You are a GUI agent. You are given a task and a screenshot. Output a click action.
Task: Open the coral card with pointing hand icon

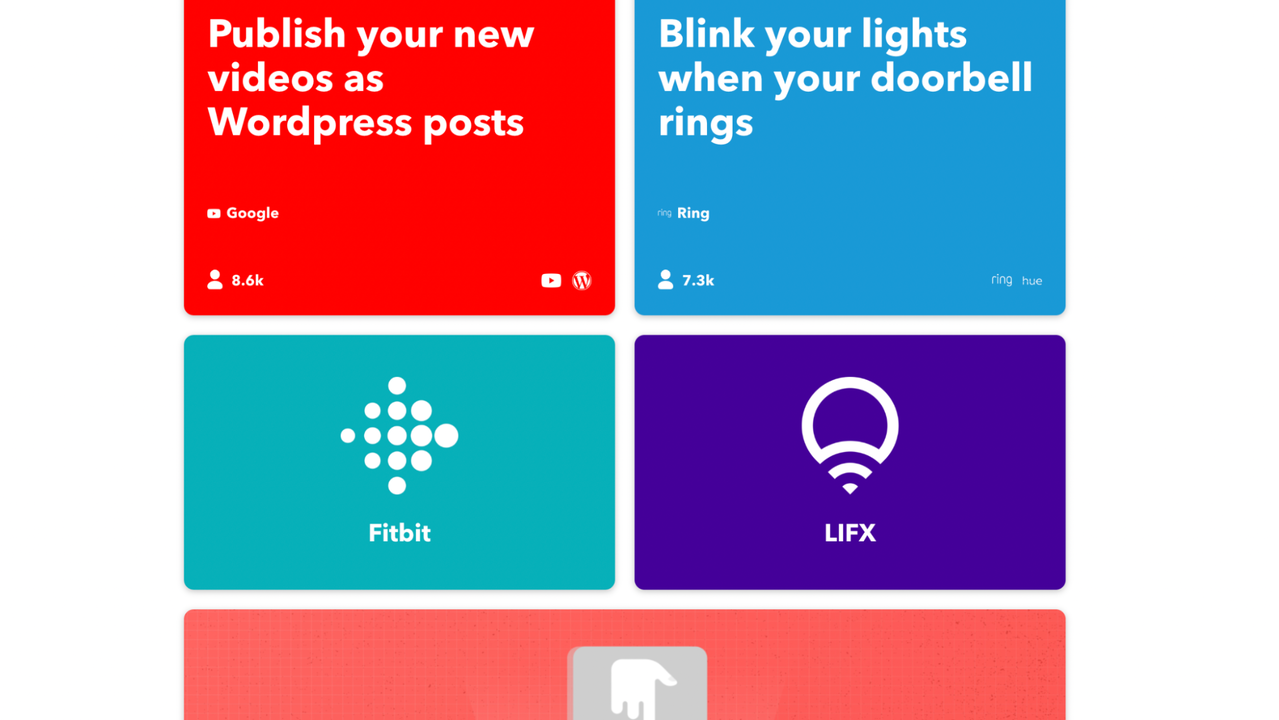pos(624,665)
